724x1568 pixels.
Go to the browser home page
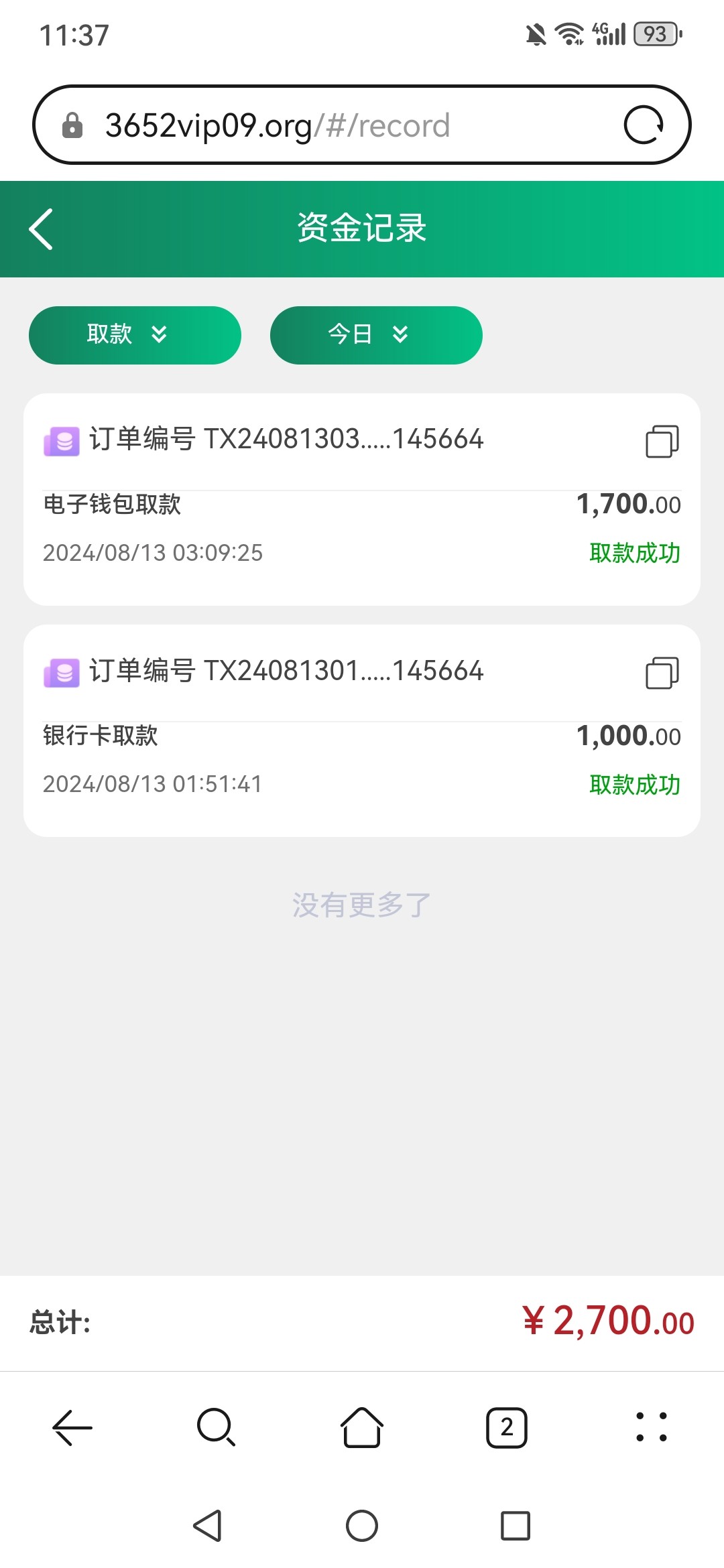[362, 1427]
